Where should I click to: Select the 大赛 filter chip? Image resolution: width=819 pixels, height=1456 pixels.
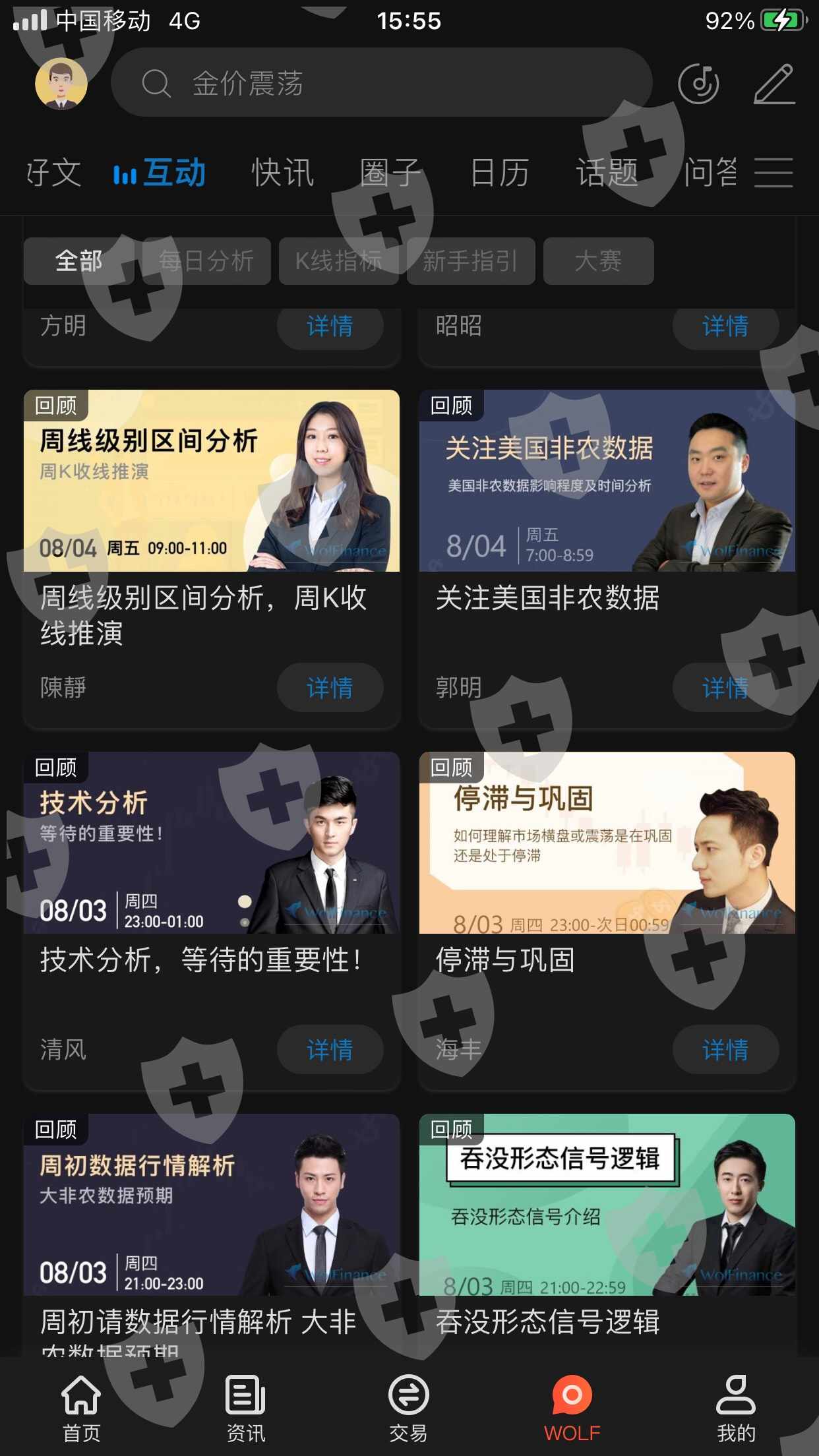[x=598, y=261]
